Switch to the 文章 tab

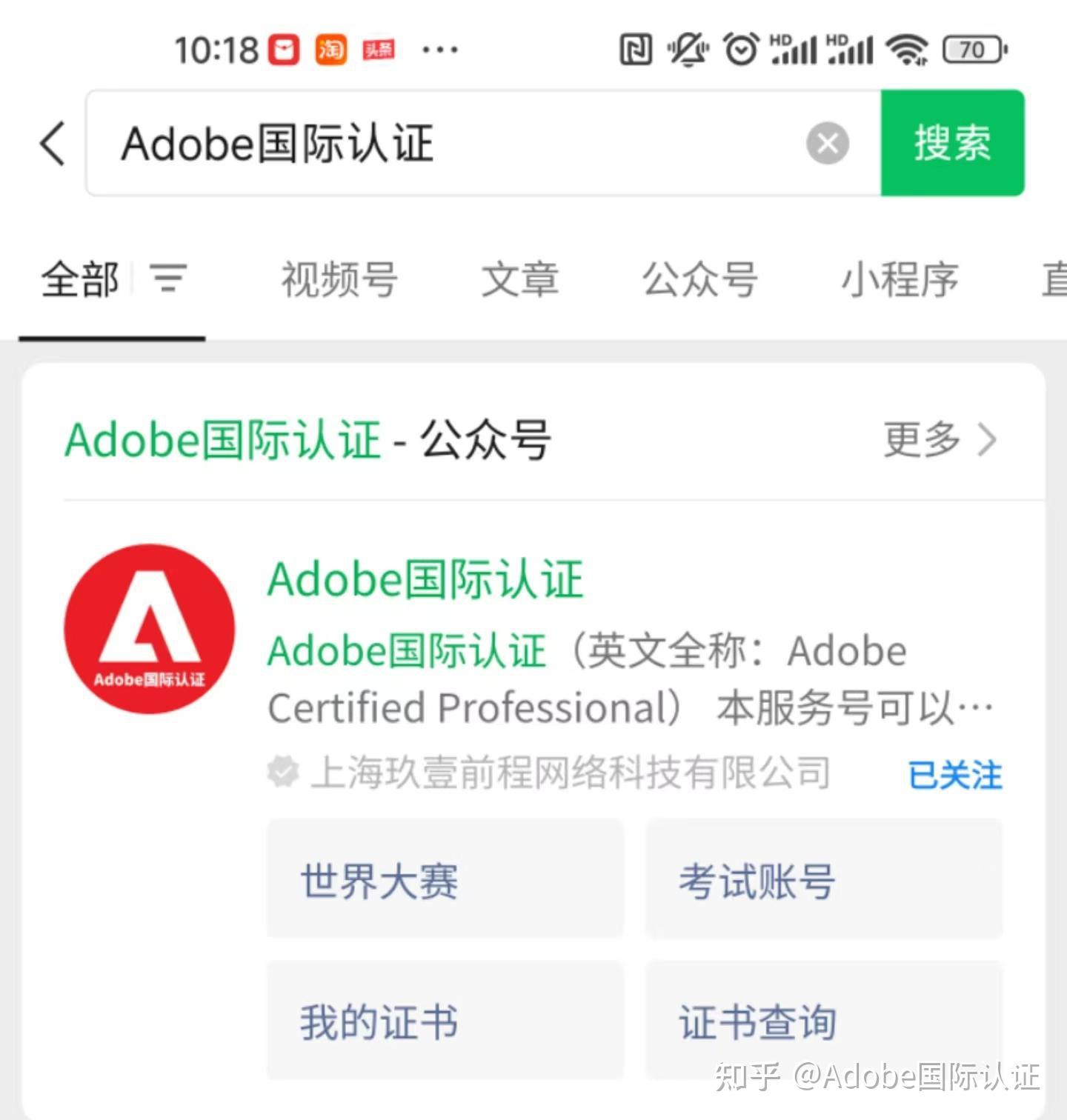520,280
